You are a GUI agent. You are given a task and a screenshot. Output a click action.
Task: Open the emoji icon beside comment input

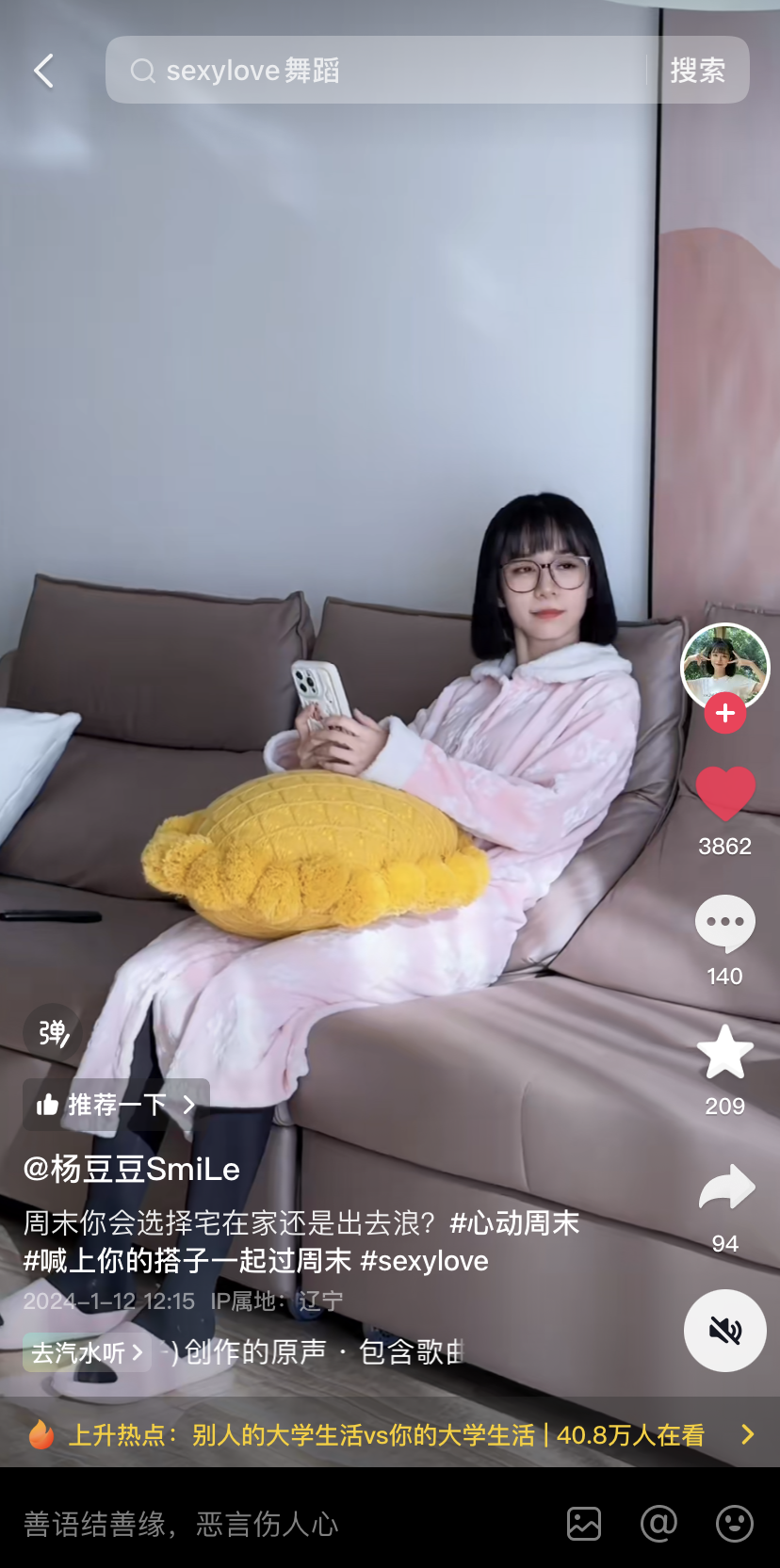[734, 1523]
